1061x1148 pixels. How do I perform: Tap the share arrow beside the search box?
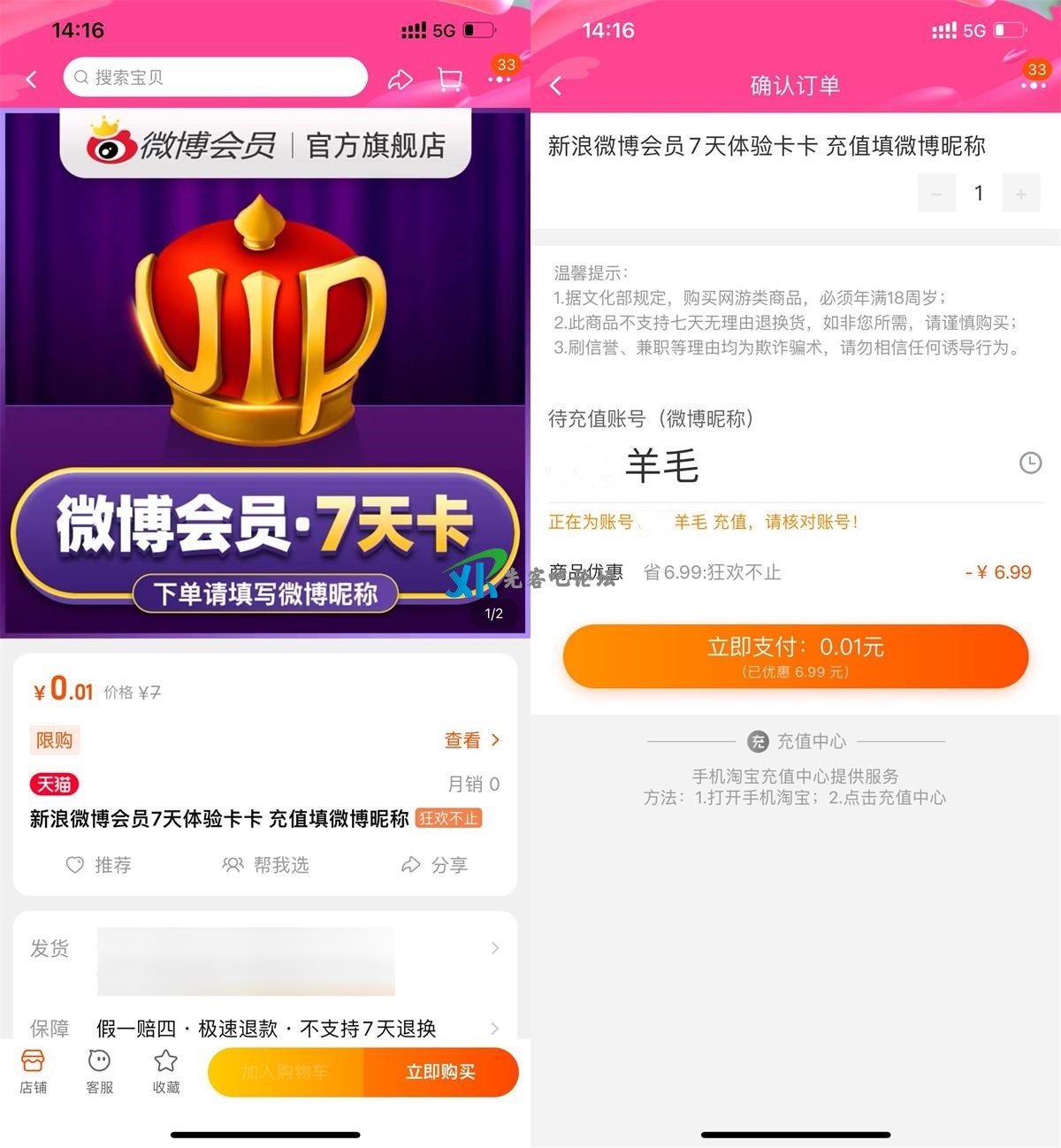[x=401, y=80]
